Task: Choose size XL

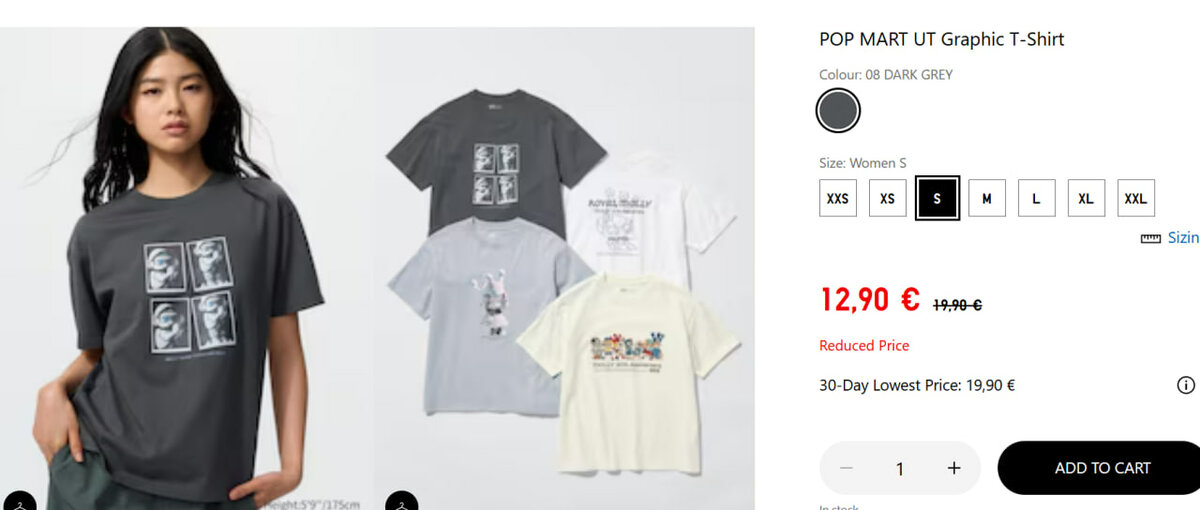Action: [x=1086, y=198]
